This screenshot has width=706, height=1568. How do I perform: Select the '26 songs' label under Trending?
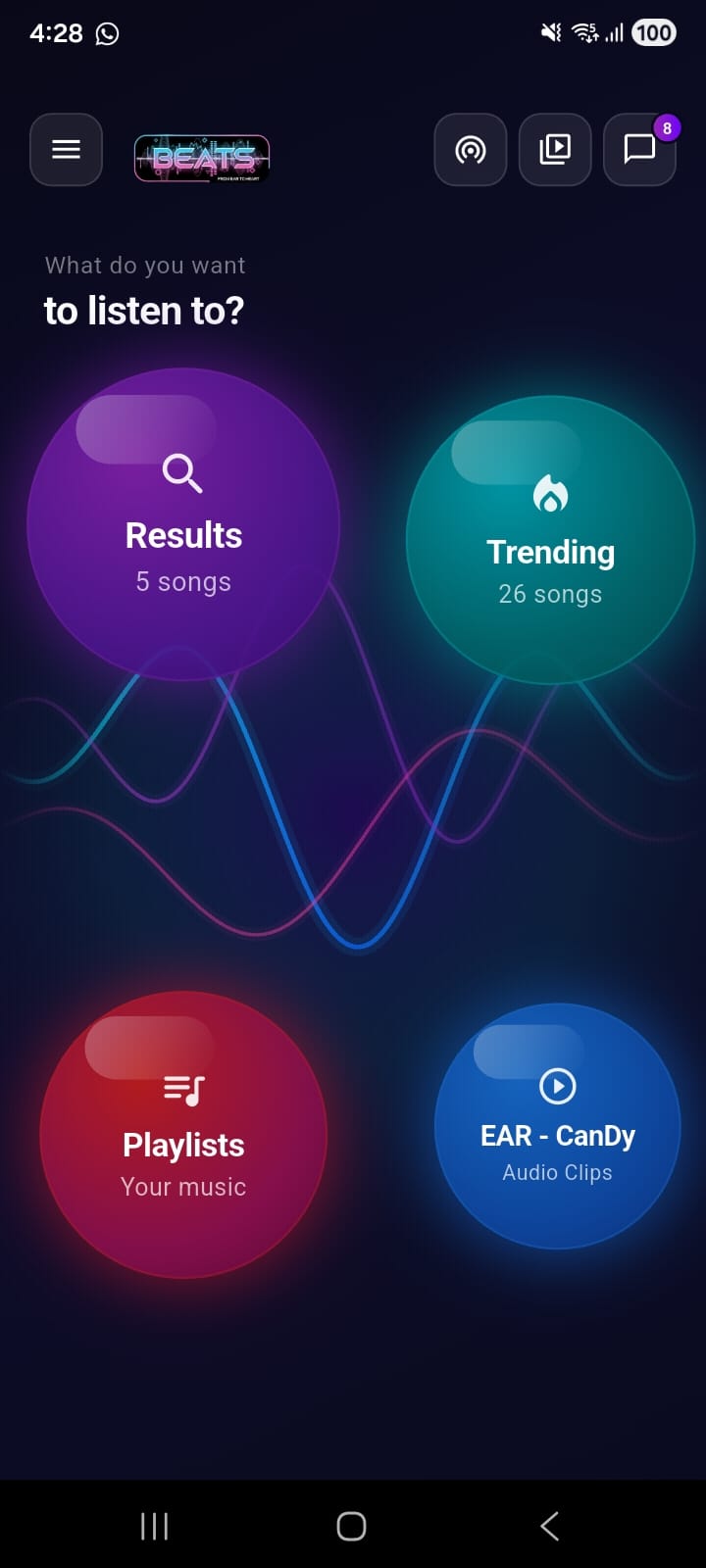(x=550, y=594)
